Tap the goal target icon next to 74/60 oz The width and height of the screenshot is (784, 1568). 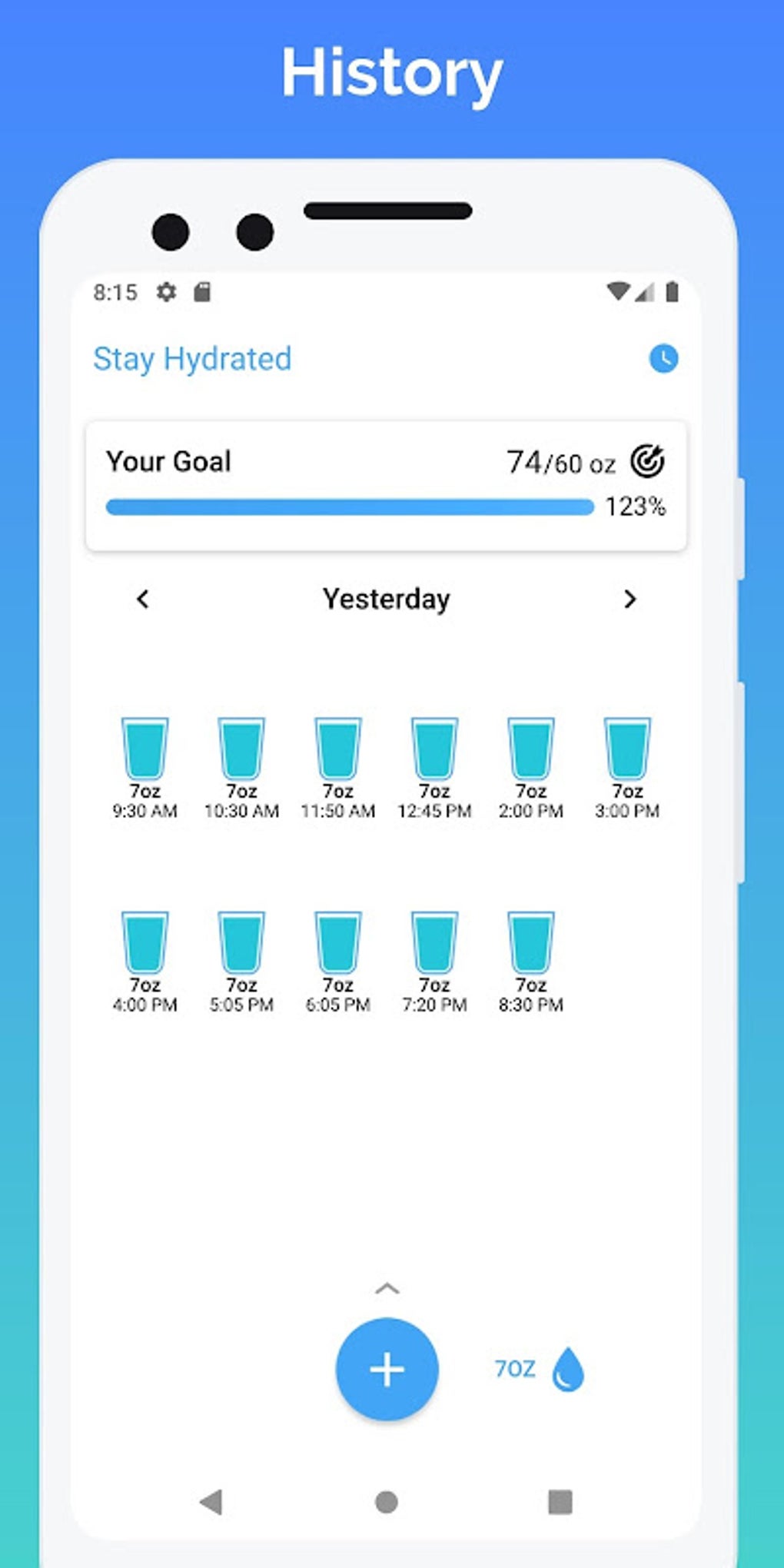coord(646,460)
